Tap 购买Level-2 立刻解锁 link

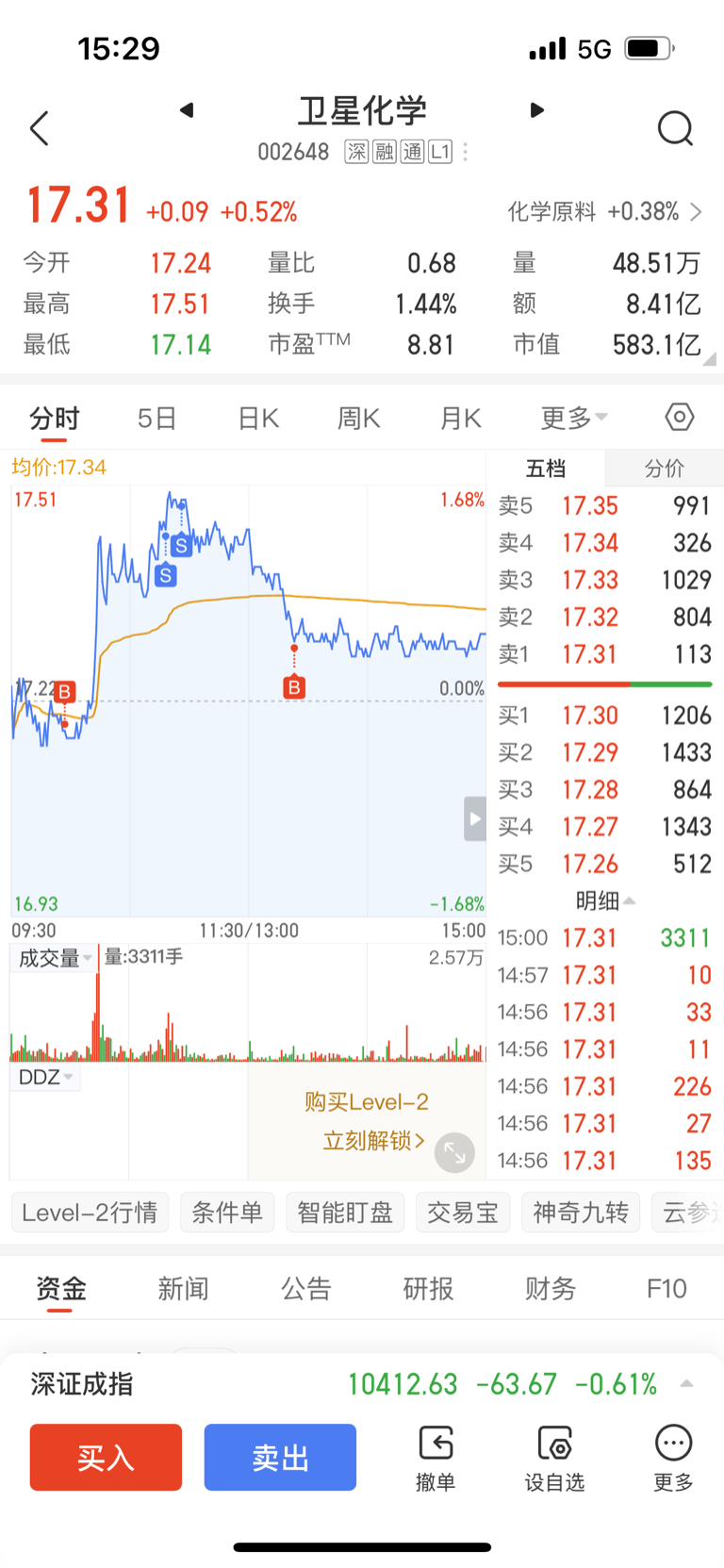(367, 1121)
